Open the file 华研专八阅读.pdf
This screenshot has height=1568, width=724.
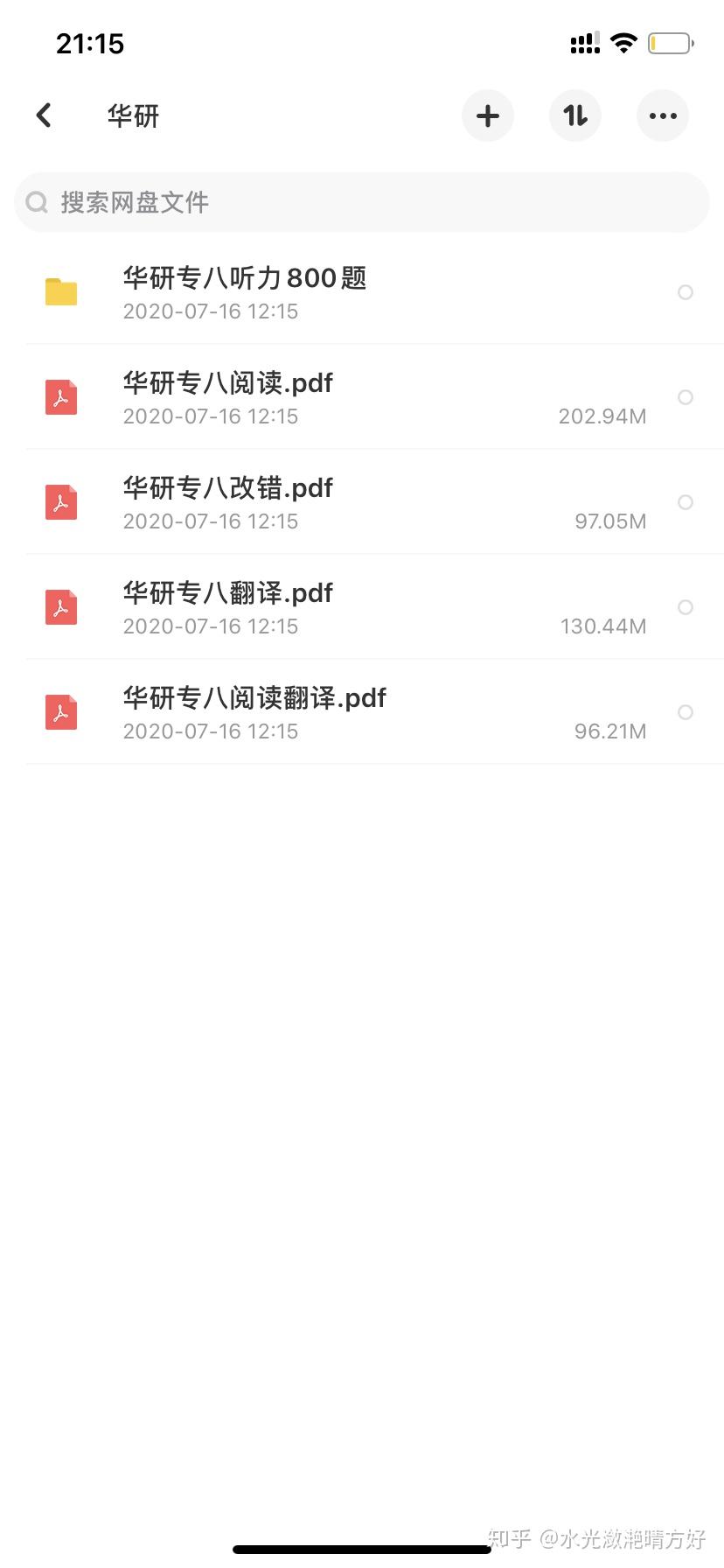pyautogui.click(x=228, y=396)
